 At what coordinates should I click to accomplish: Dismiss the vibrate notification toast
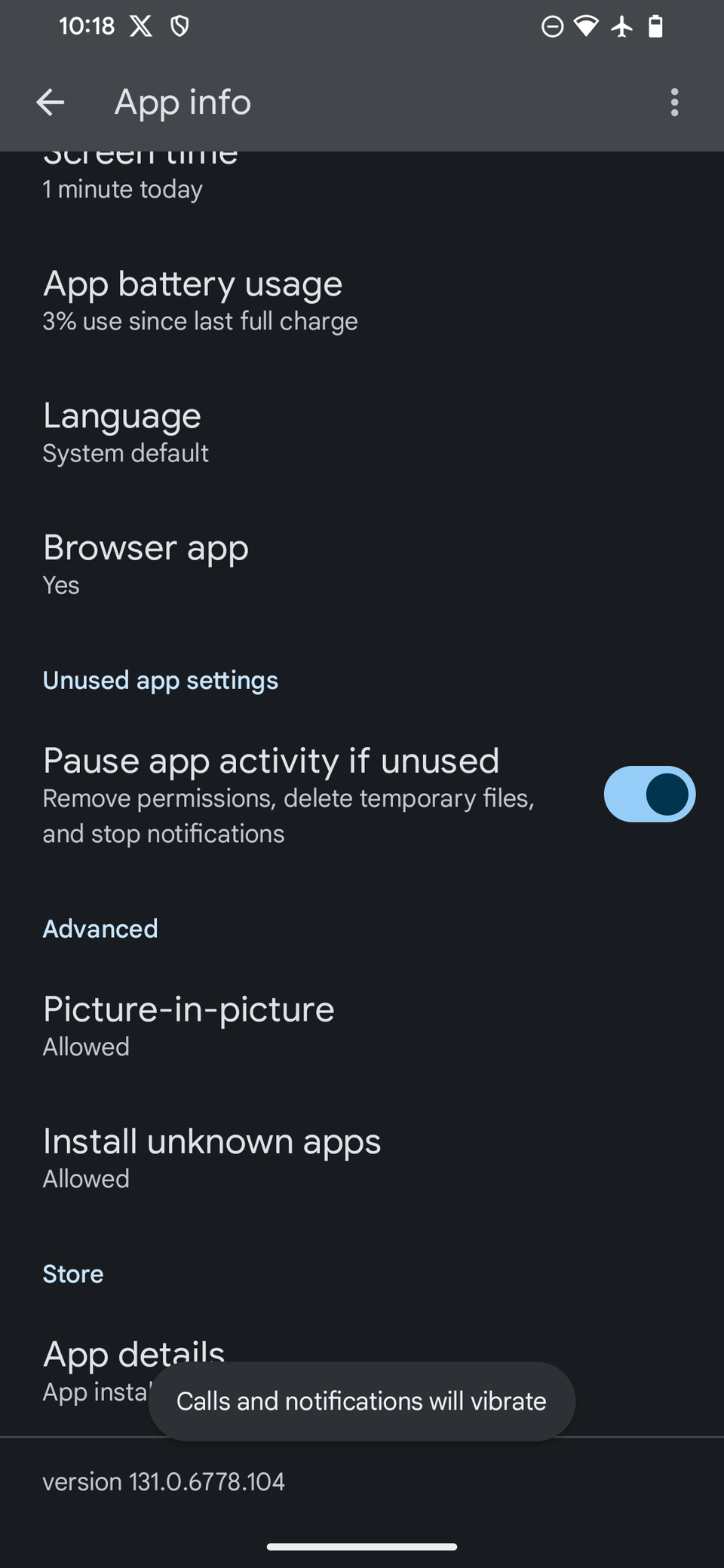[x=361, y=1401]
